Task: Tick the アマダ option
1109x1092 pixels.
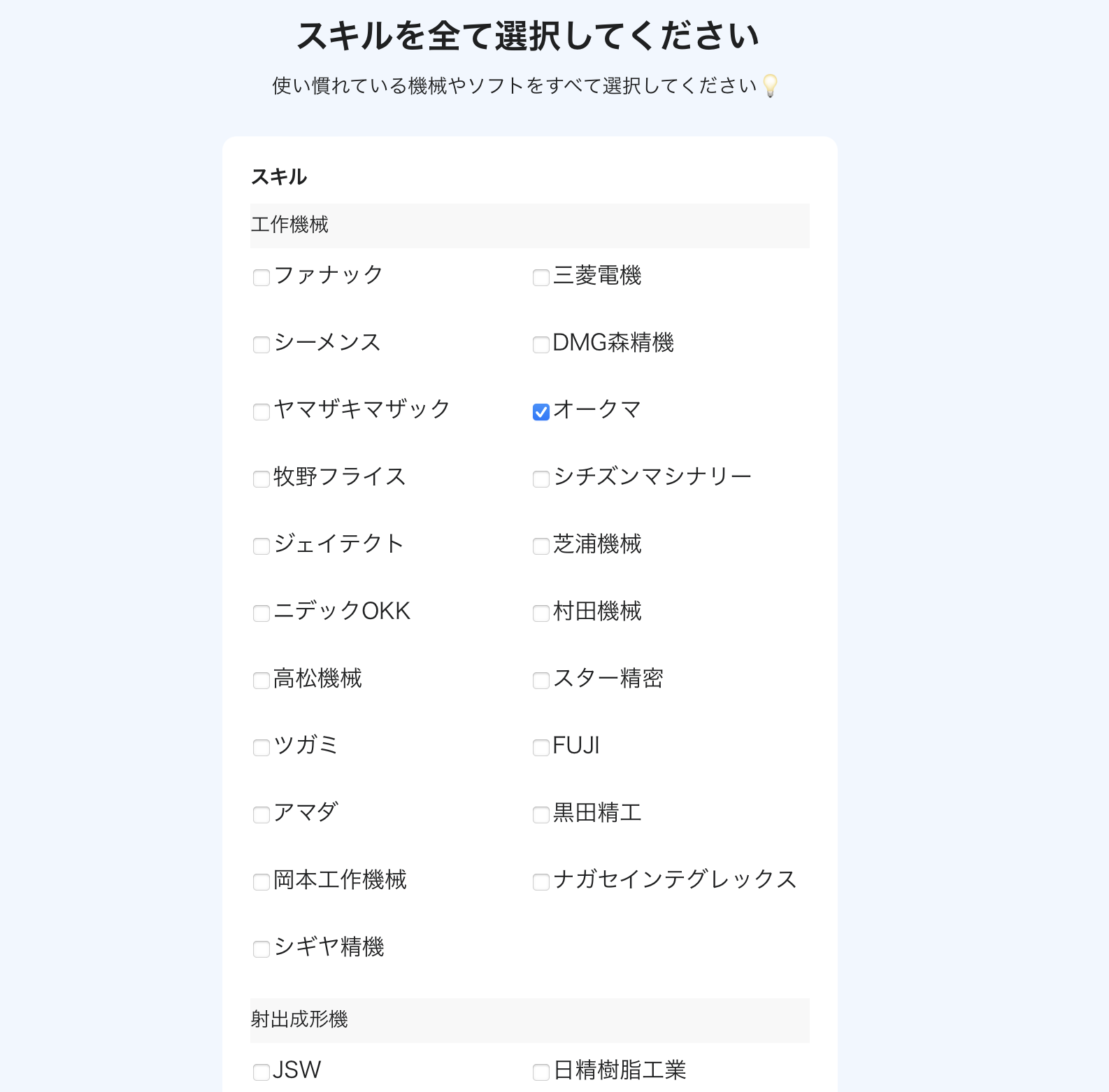Action: pos(262,815)
